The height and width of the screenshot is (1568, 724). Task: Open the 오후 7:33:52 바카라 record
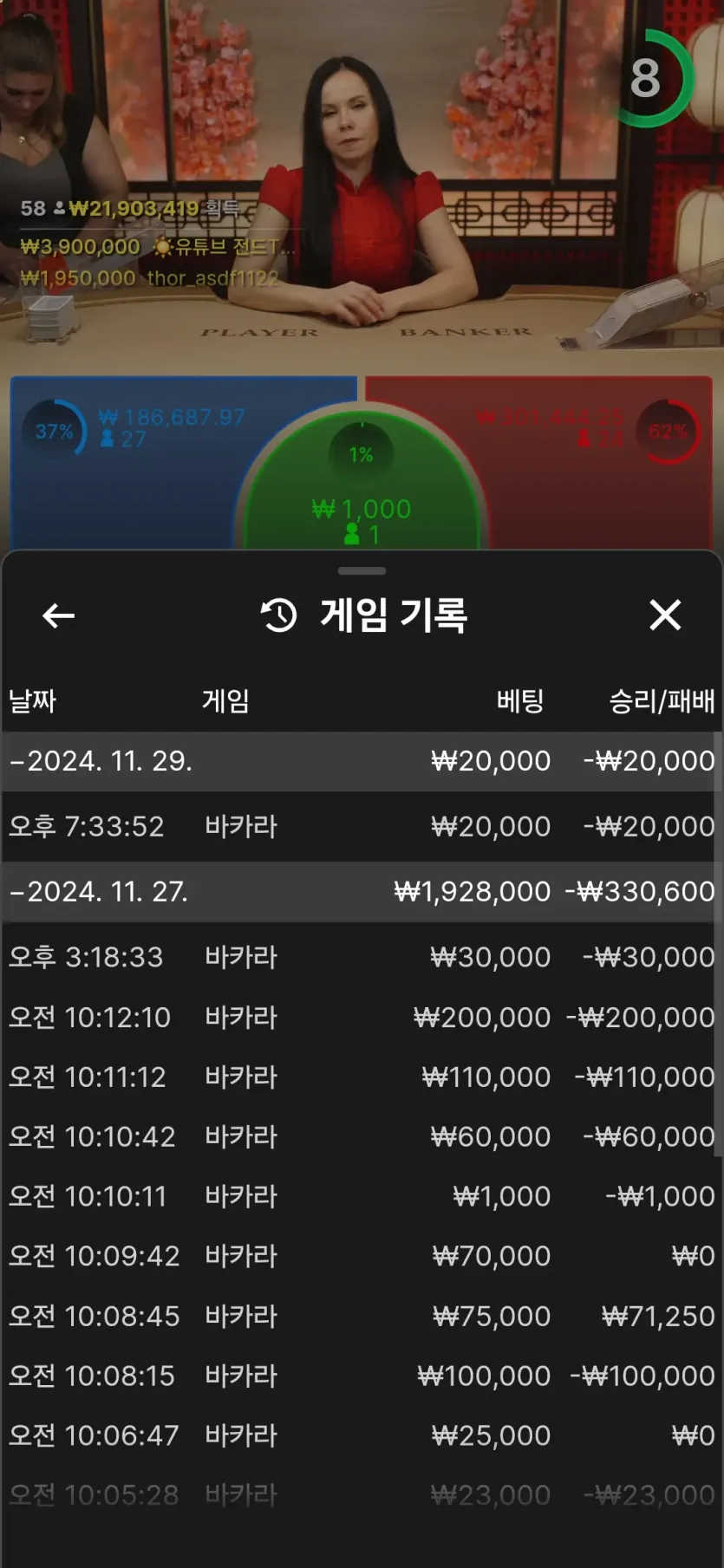click(x=361, y=826)
